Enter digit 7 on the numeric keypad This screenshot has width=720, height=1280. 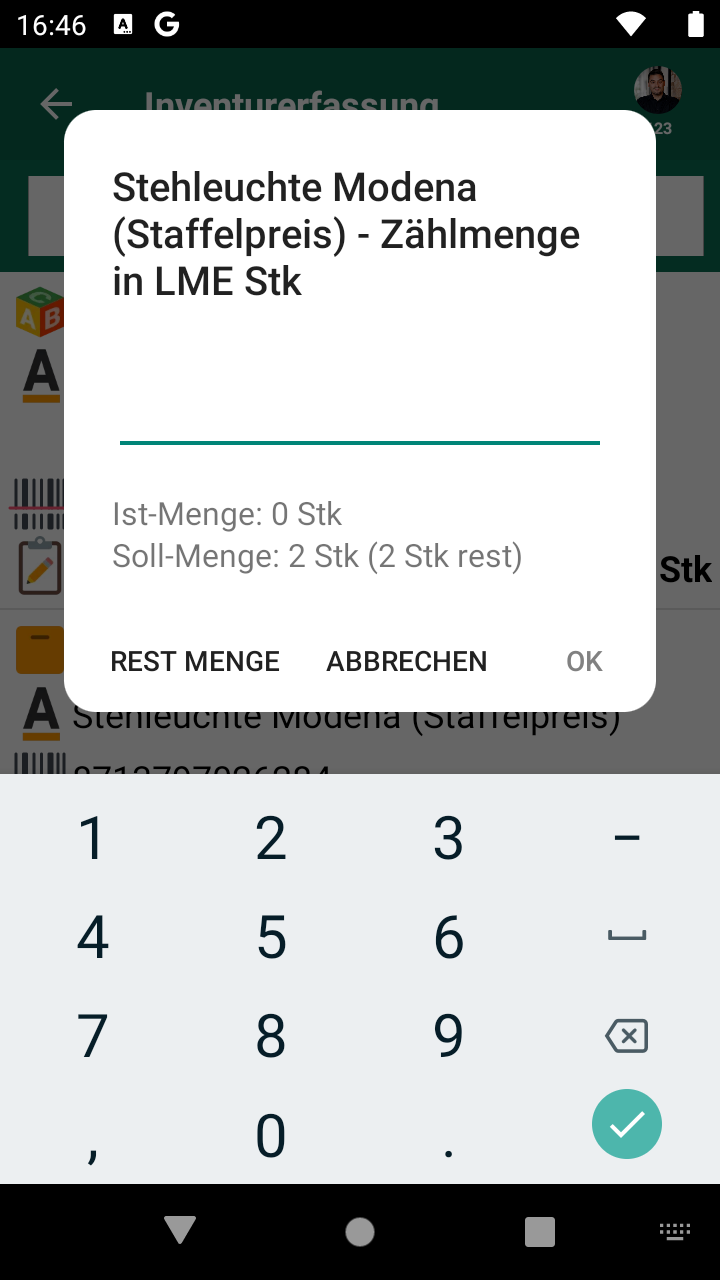[92, 1036]
